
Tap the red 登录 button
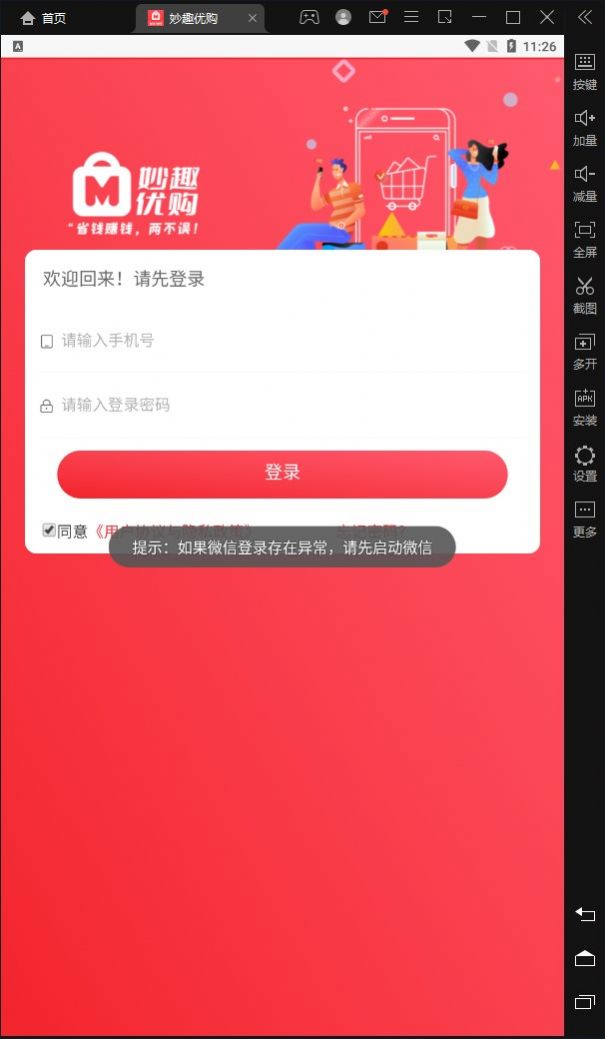(x=282, y=473)
